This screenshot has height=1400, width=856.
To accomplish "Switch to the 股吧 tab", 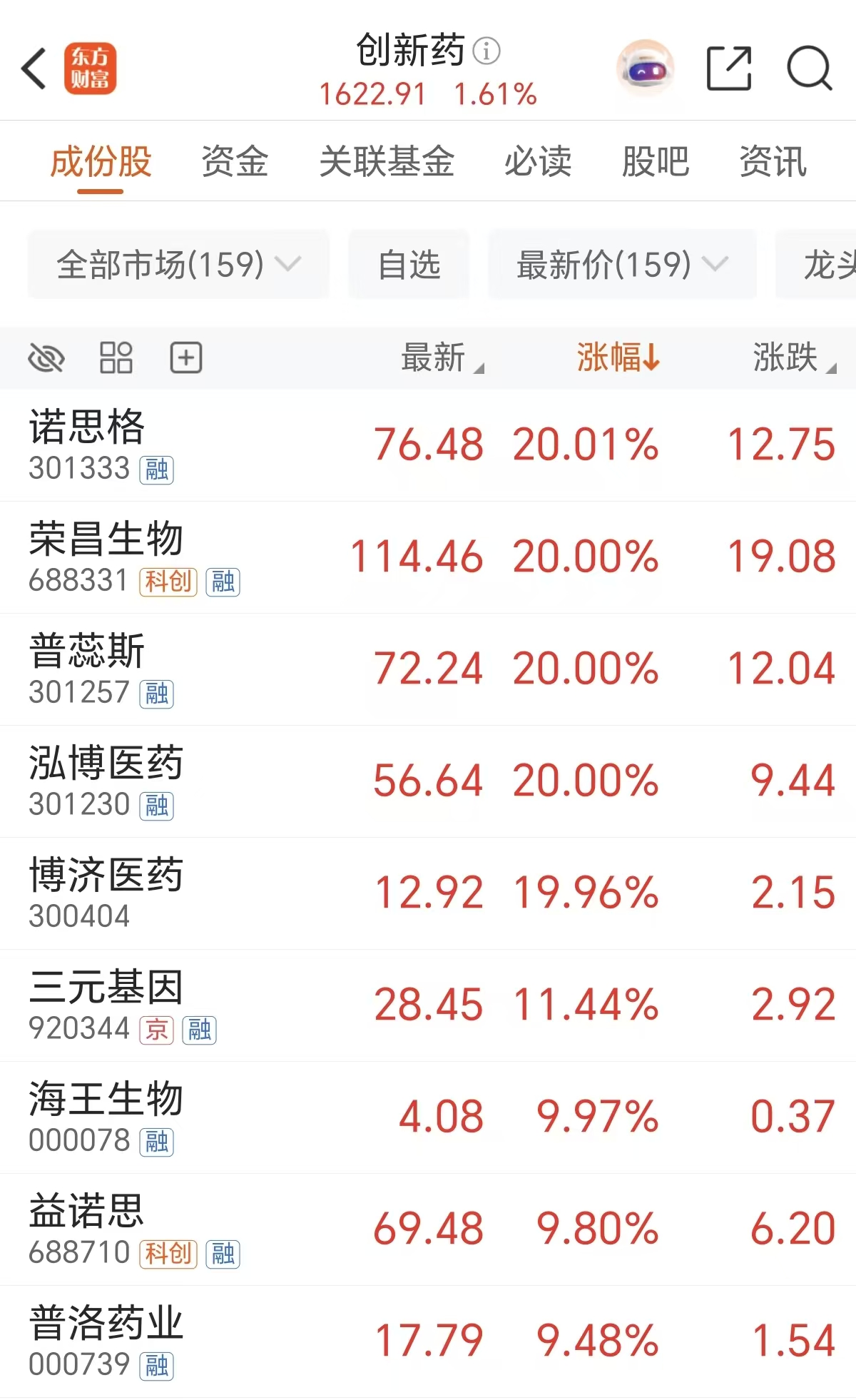I will tap(655, 161).
